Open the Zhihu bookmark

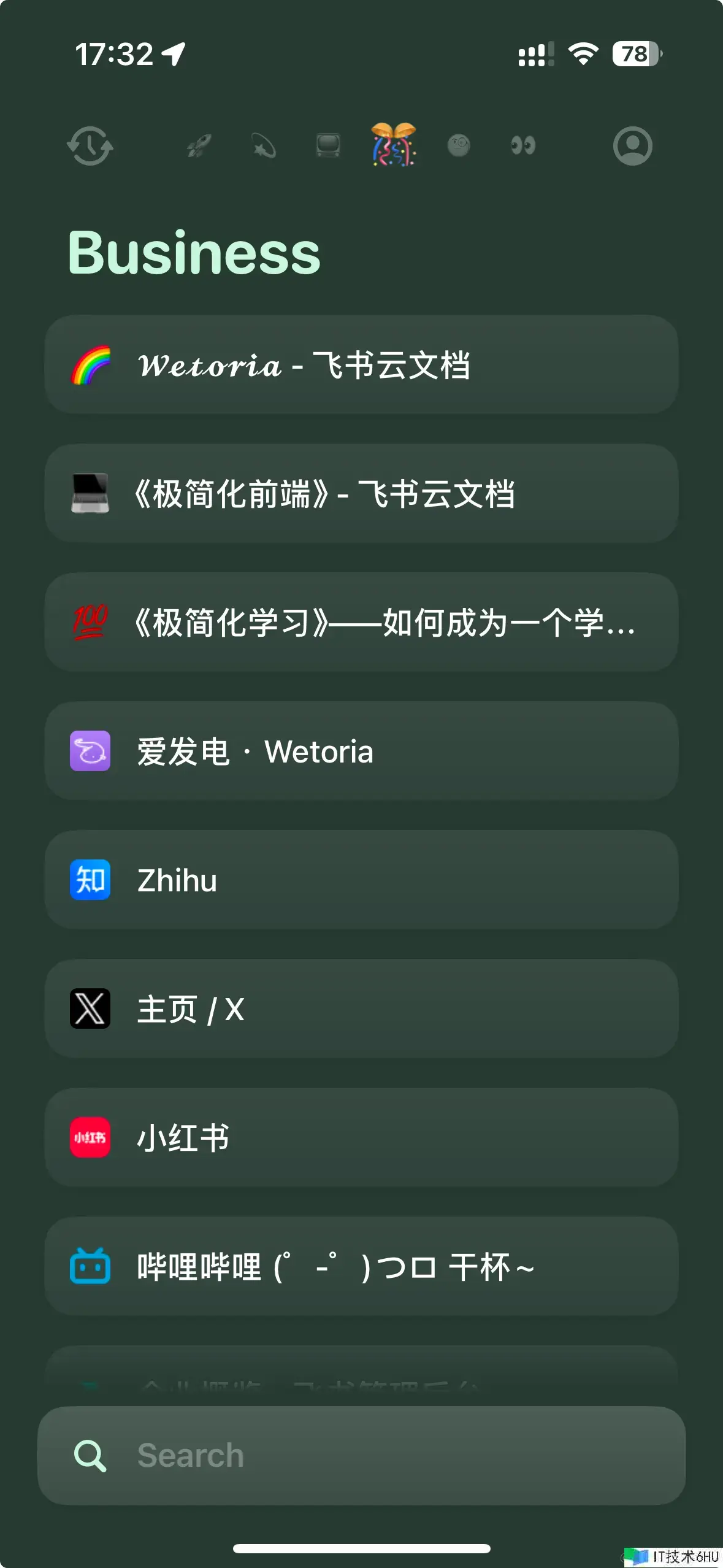pyautogui.click(x=361, y=880)
